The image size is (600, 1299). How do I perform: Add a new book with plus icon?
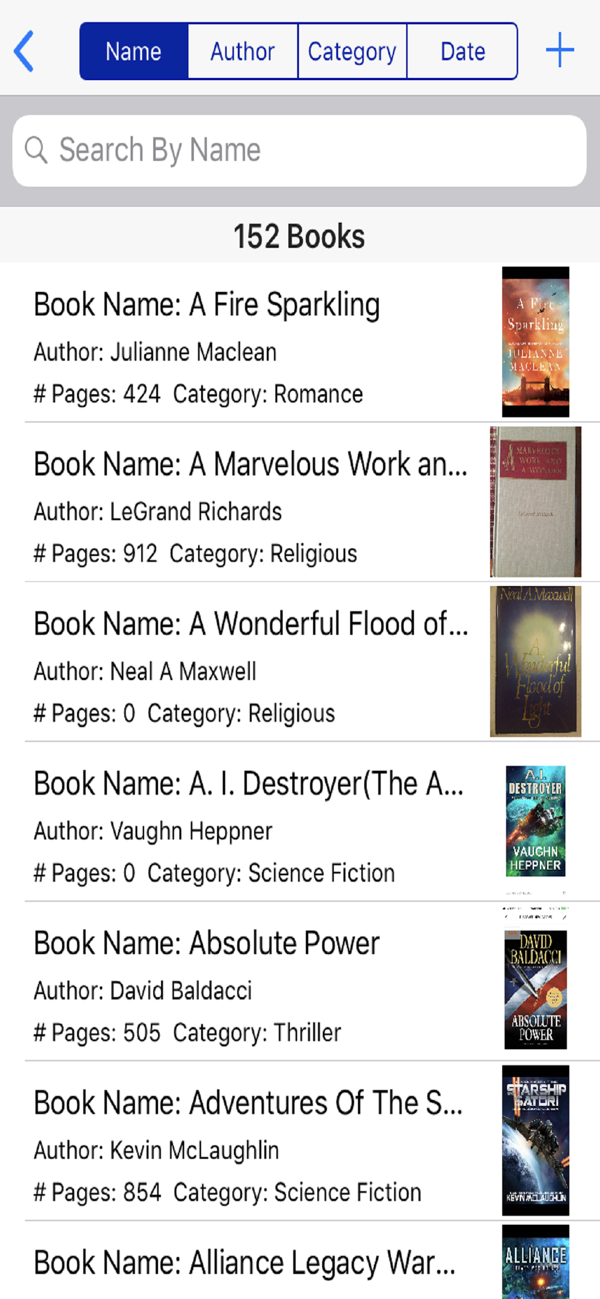pos(560,51)
